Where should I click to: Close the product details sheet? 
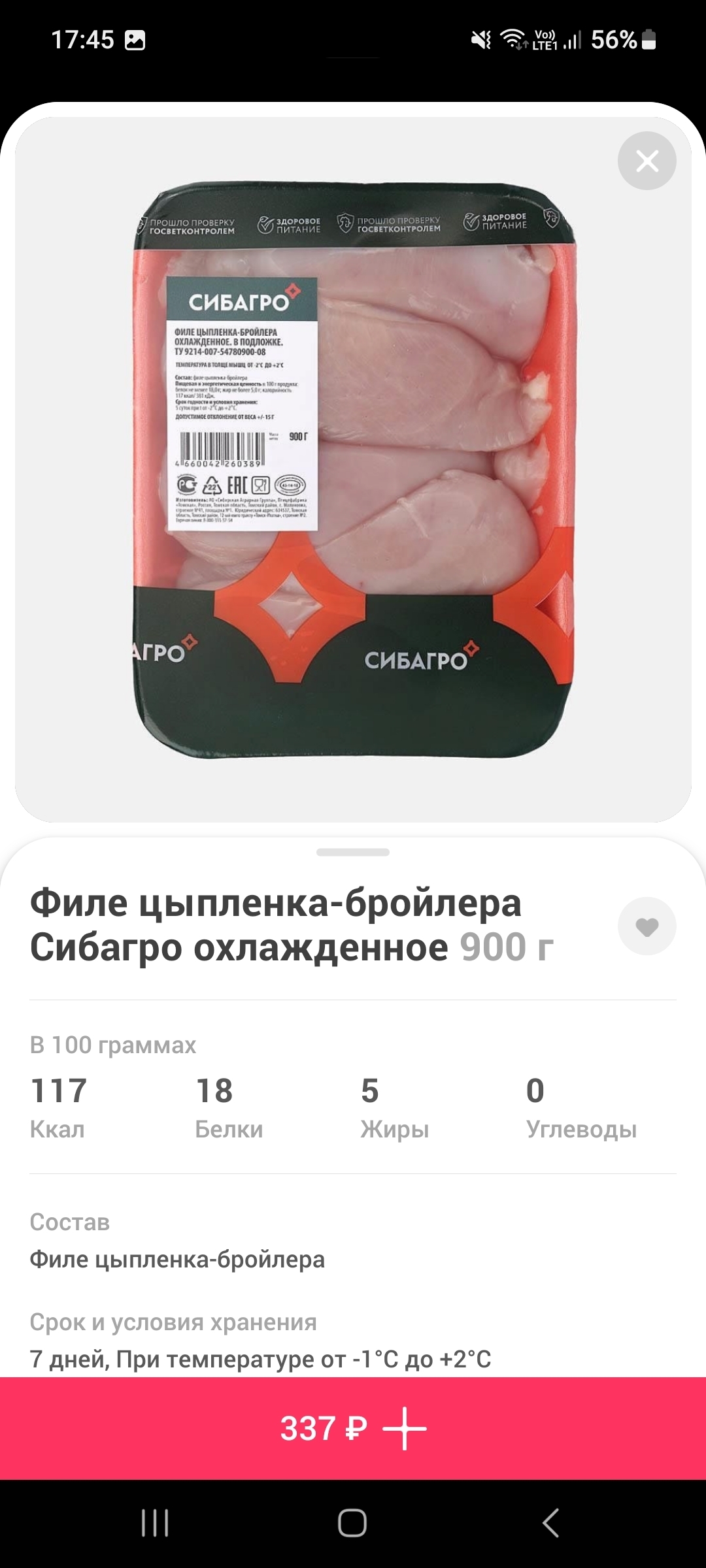coord(647,161)
